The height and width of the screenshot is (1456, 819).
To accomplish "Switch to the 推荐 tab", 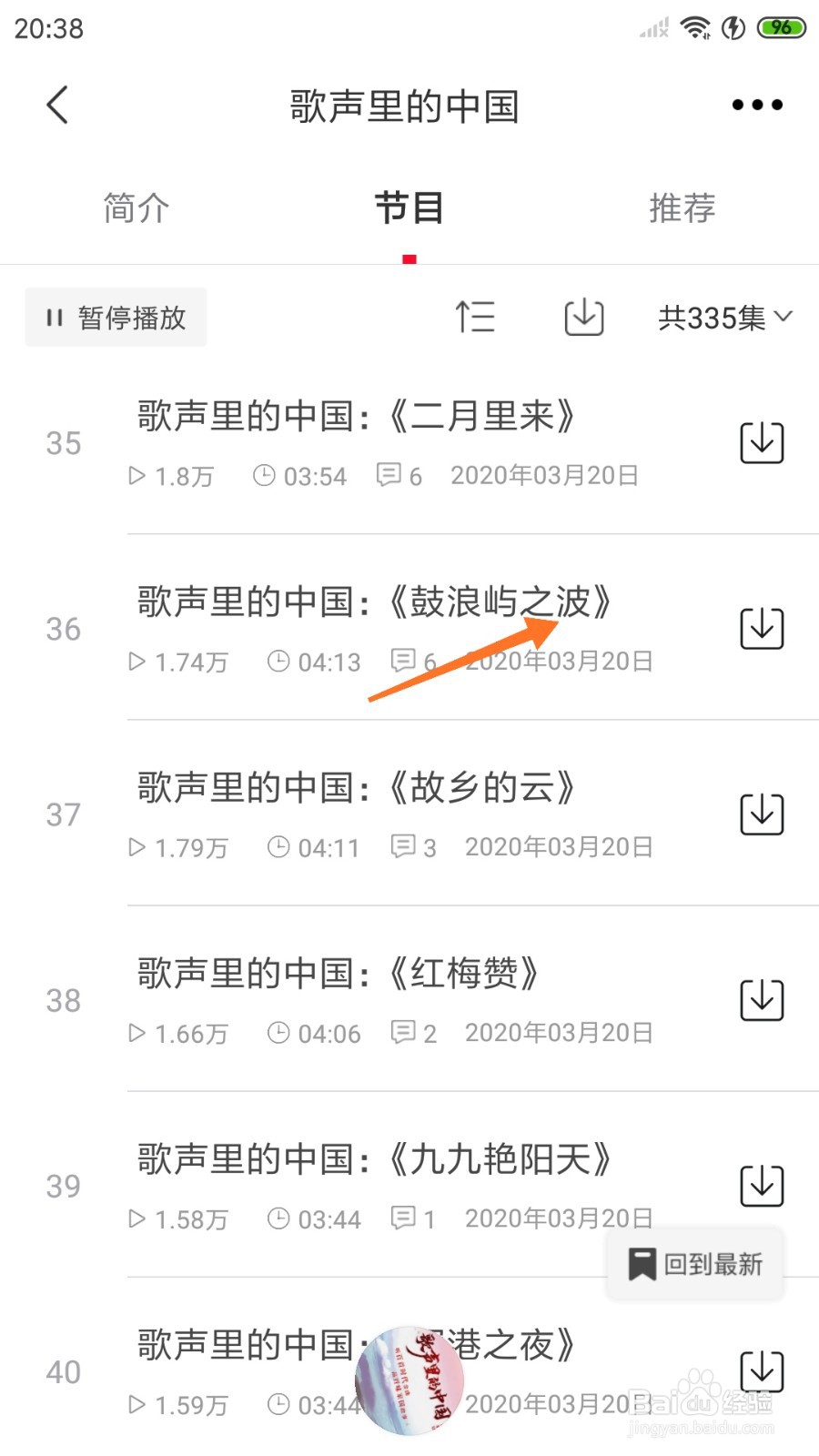I will [x=682, y=208].
